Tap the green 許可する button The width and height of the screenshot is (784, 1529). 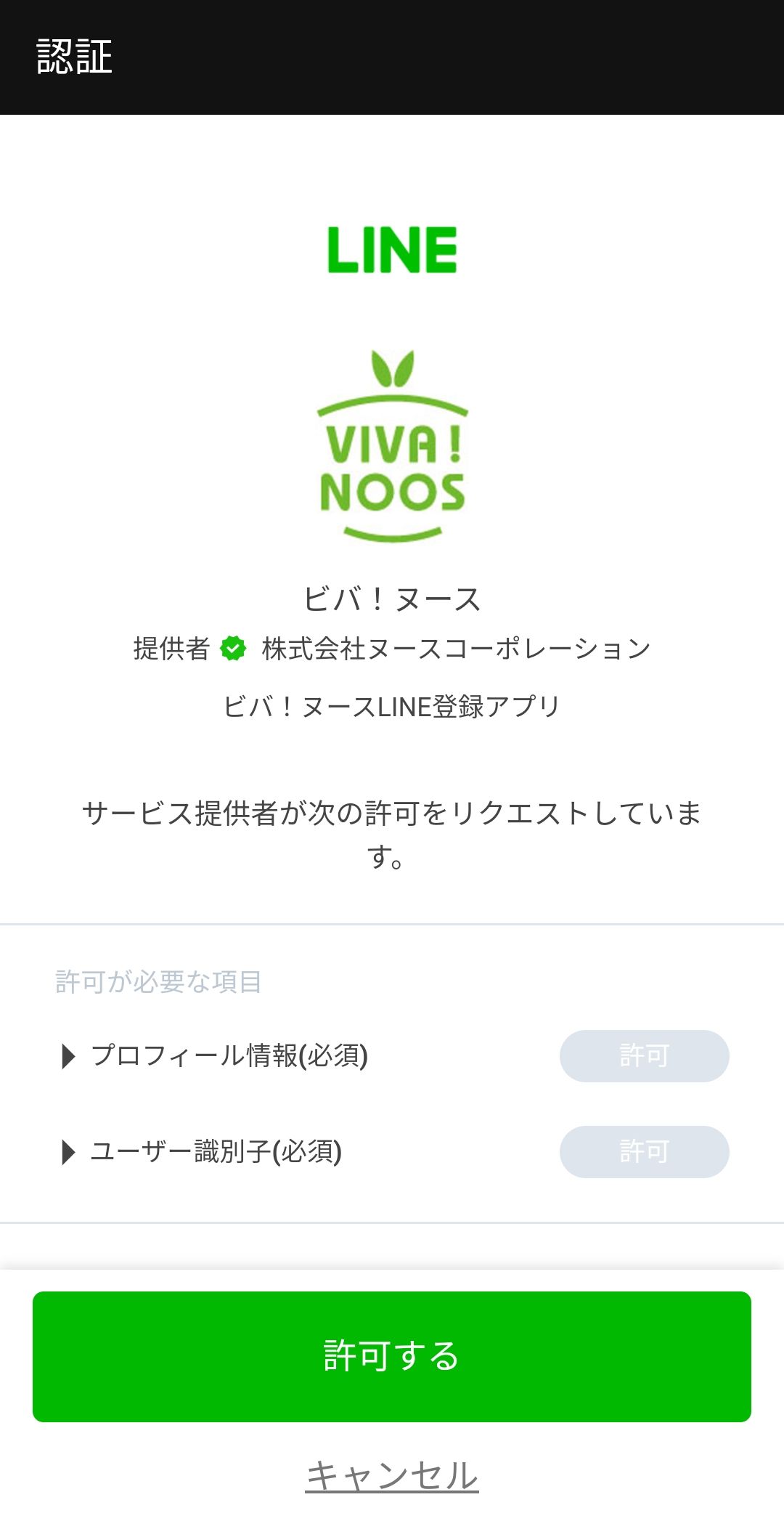point(392,1356)
